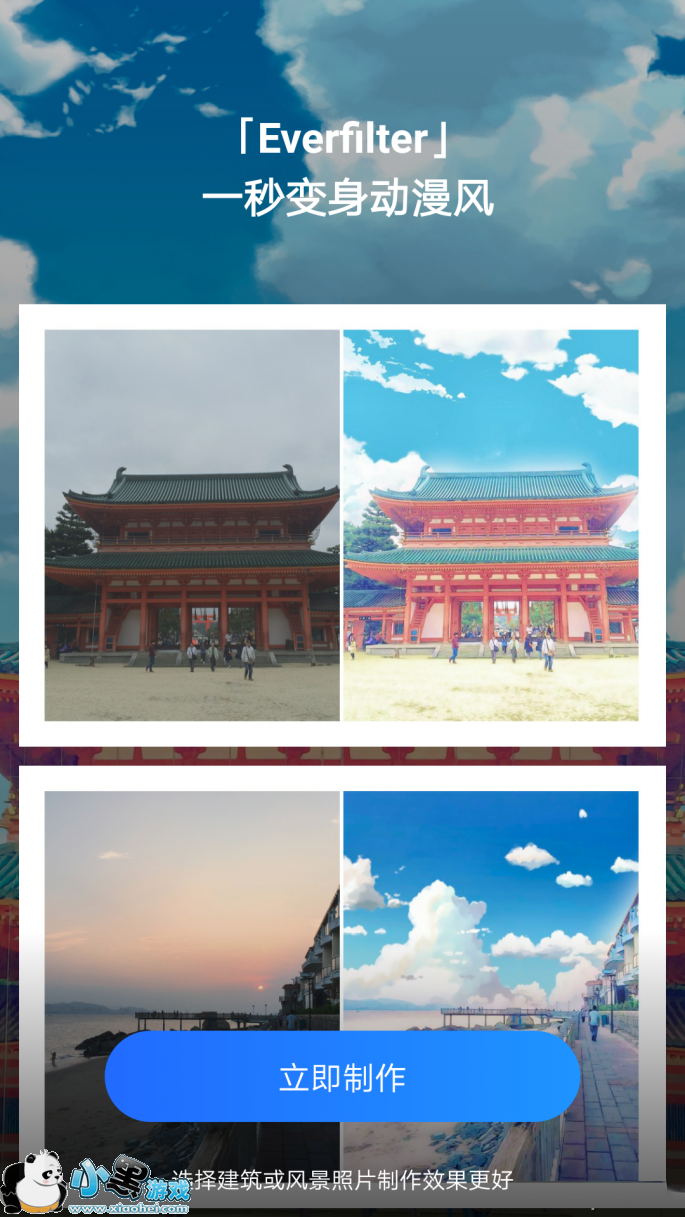The image size is (685, 1217).
Task: Tap the 立即制作 button
Action: coord(342,1077)
